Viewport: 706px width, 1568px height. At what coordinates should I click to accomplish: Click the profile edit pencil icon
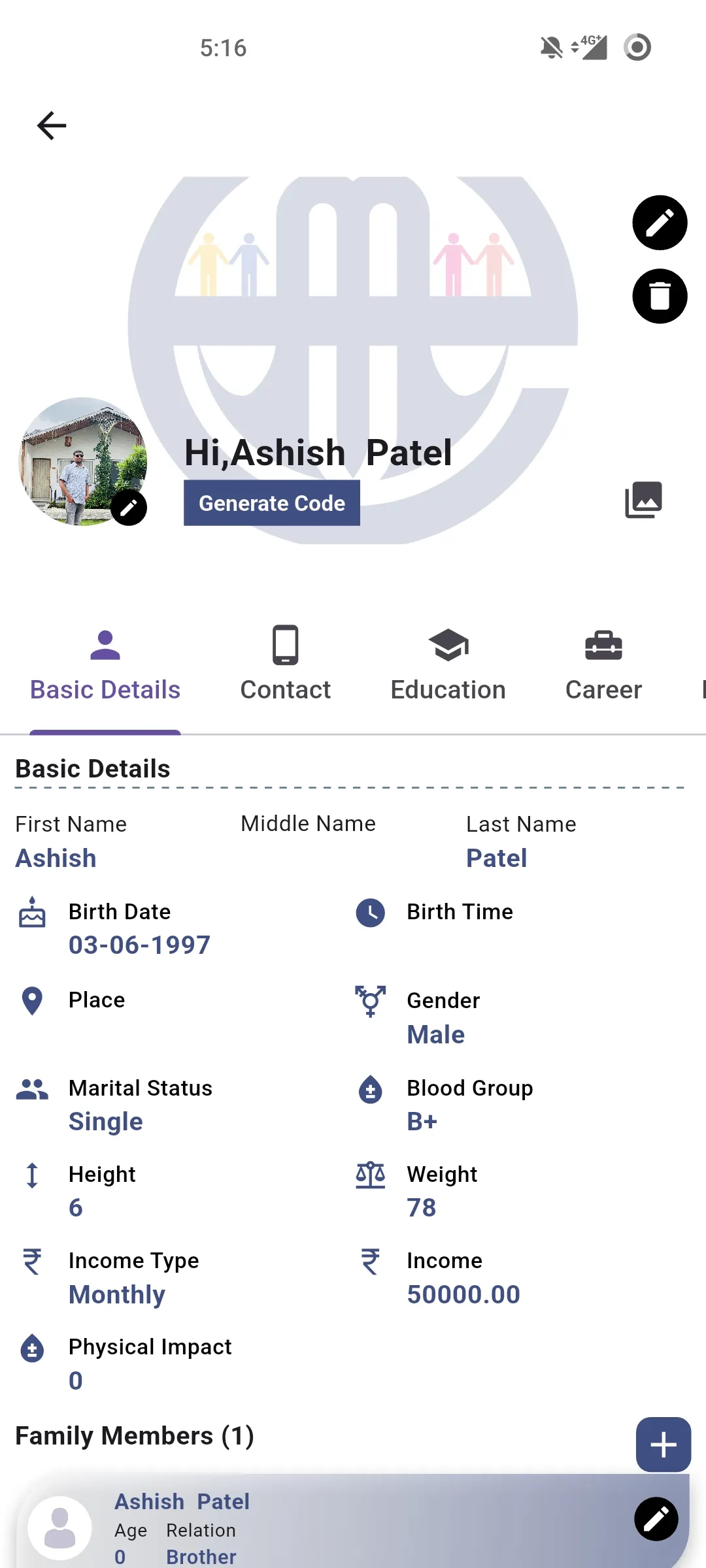660,223
